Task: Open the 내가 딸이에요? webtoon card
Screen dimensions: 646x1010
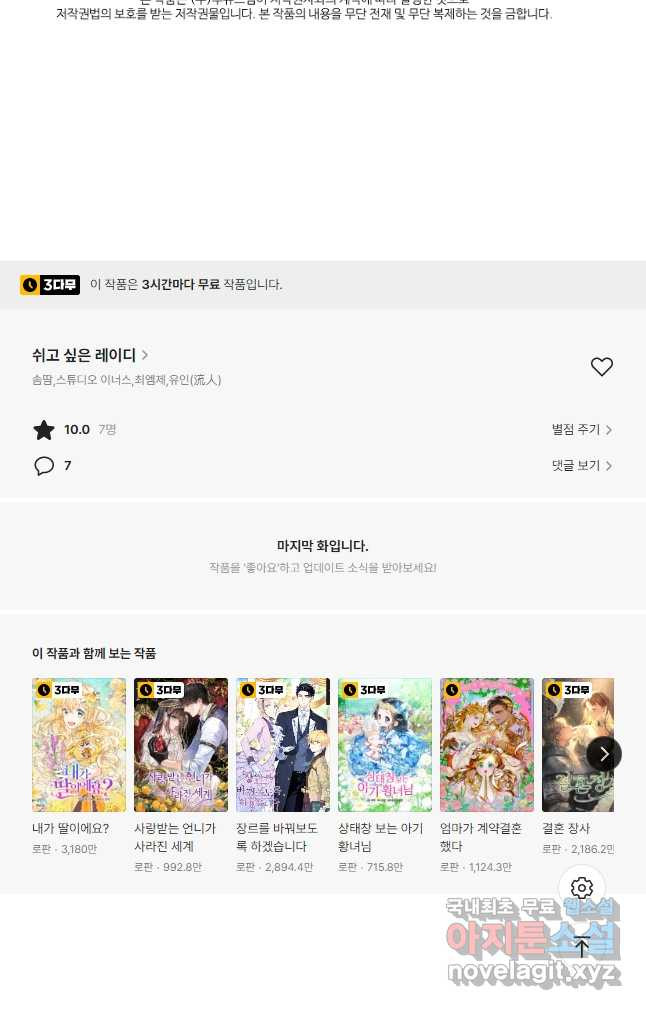Action: (79, 745)
